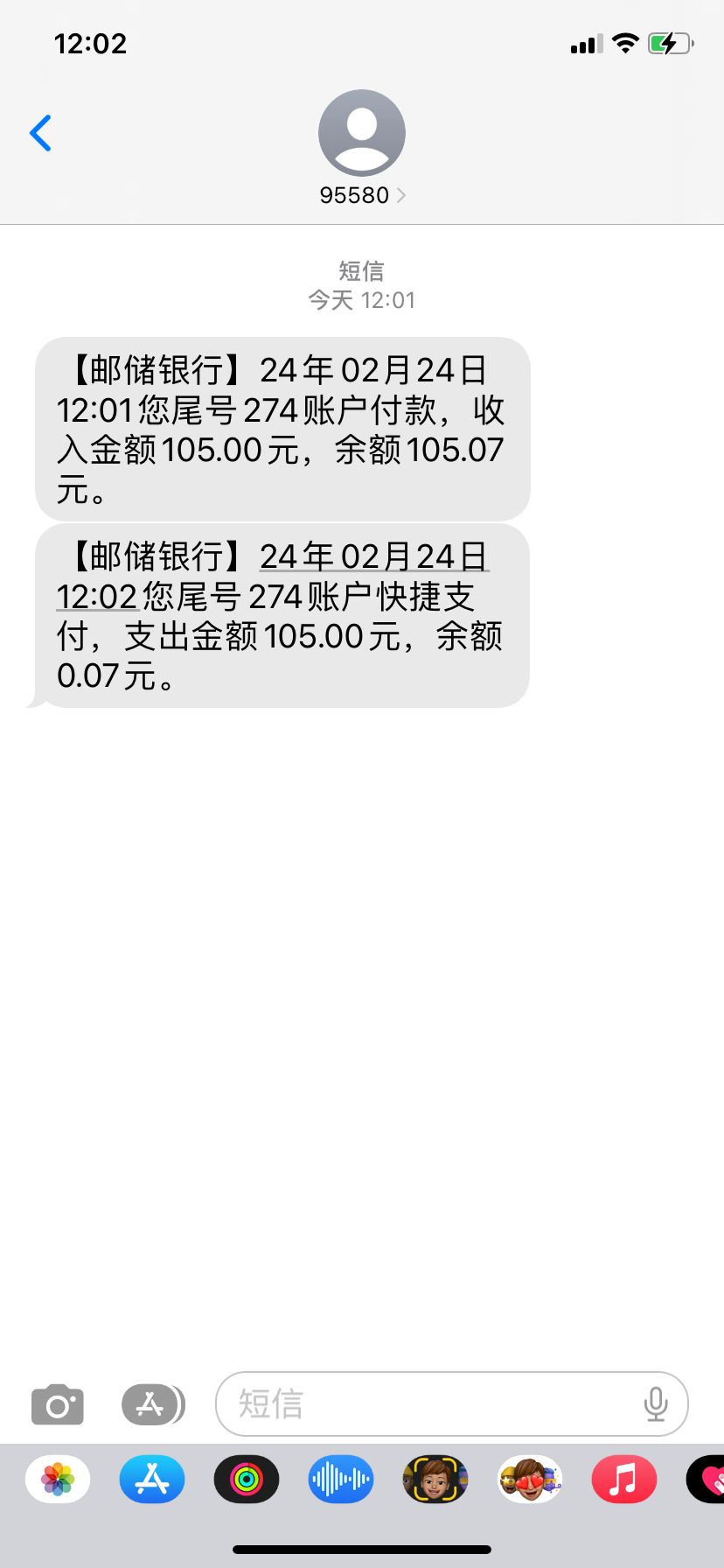Image resolution: width=724 pixels, height=1568 pixels.
Task: Tap the charging battery indicator
Action: pyautogui.click(x=670, y=43)
